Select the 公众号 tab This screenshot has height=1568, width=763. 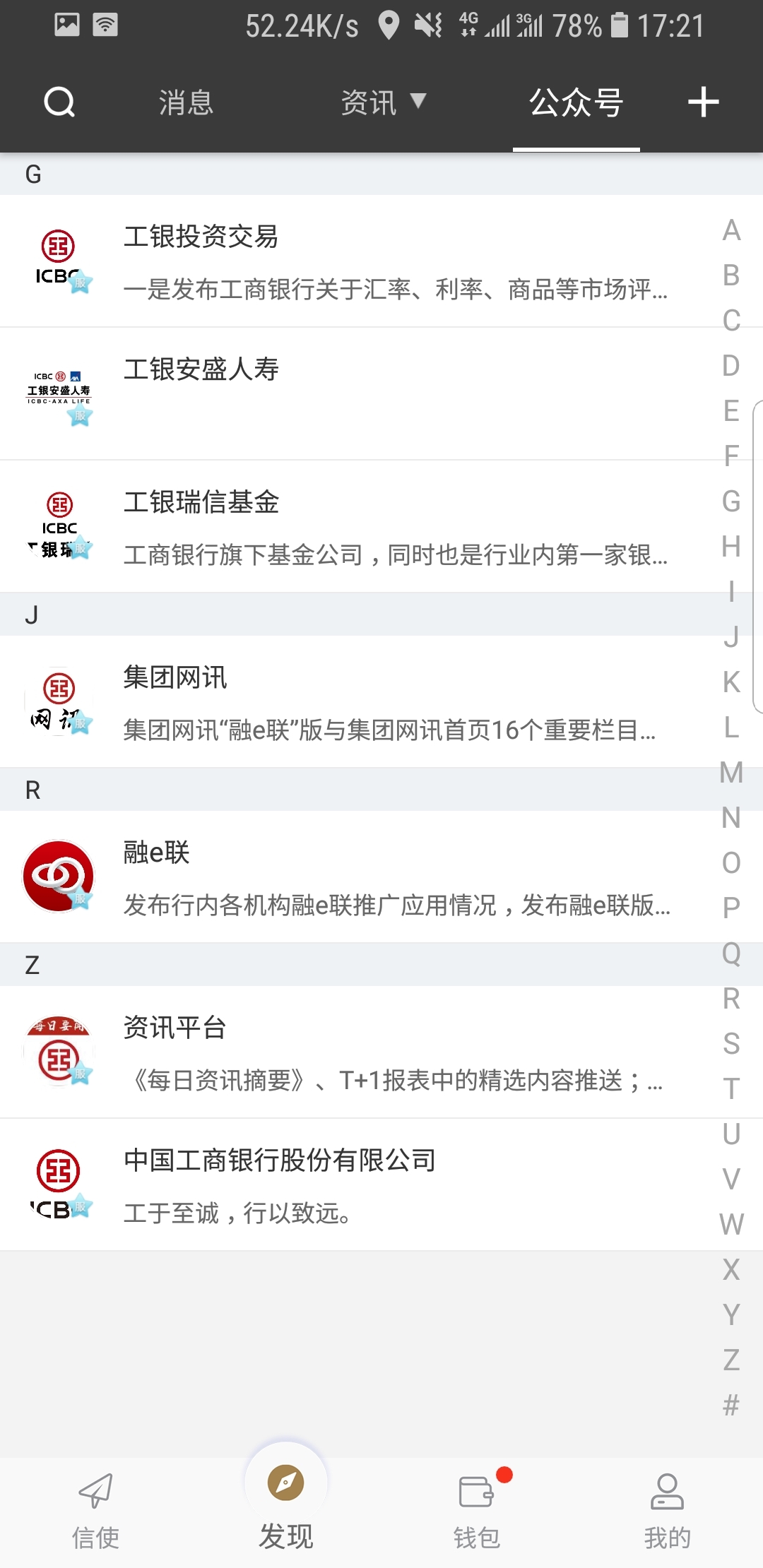(576, 102)
